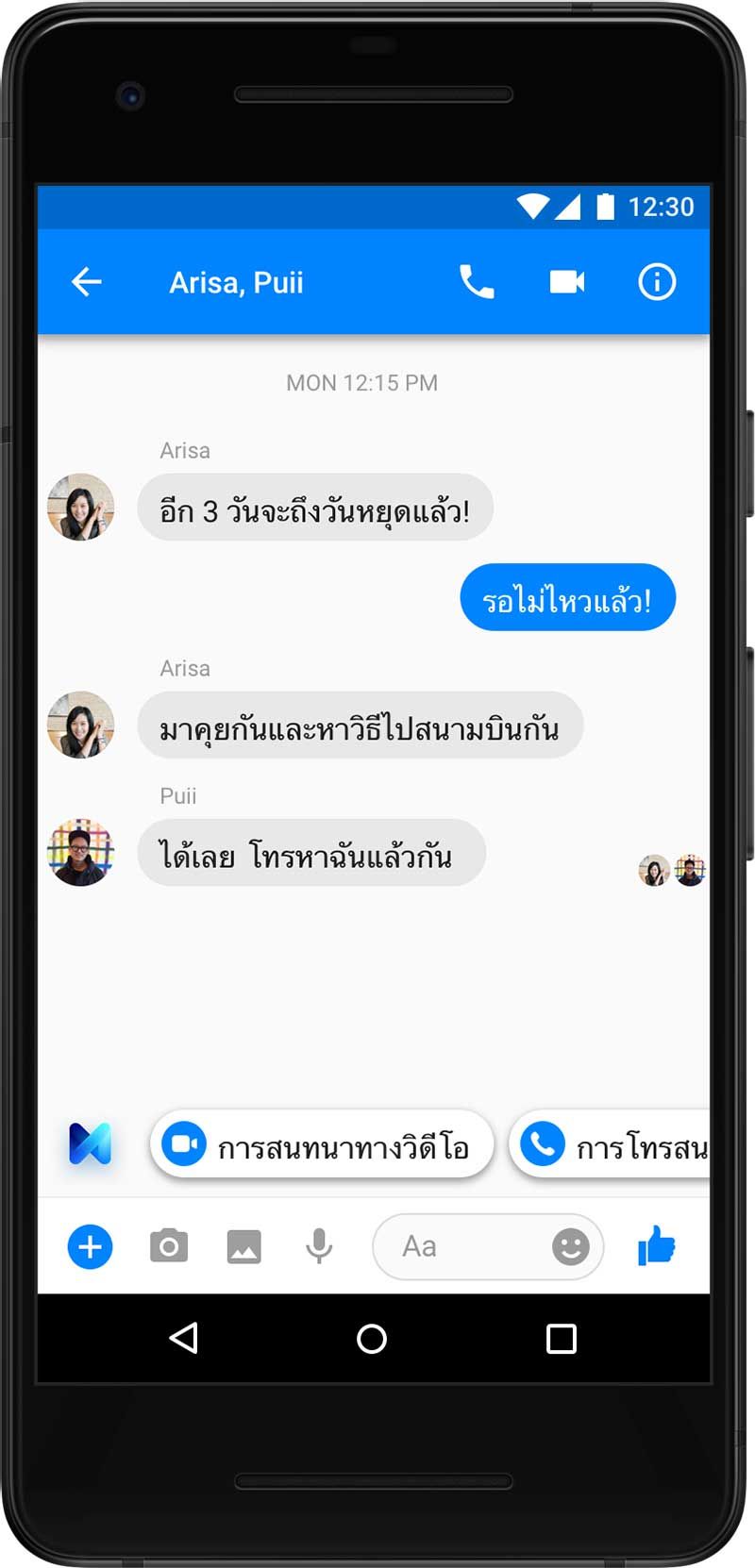Open recent apps from the navigation bar
Viewport: 755px width, 1568px height.
[x=562, y=1339]
